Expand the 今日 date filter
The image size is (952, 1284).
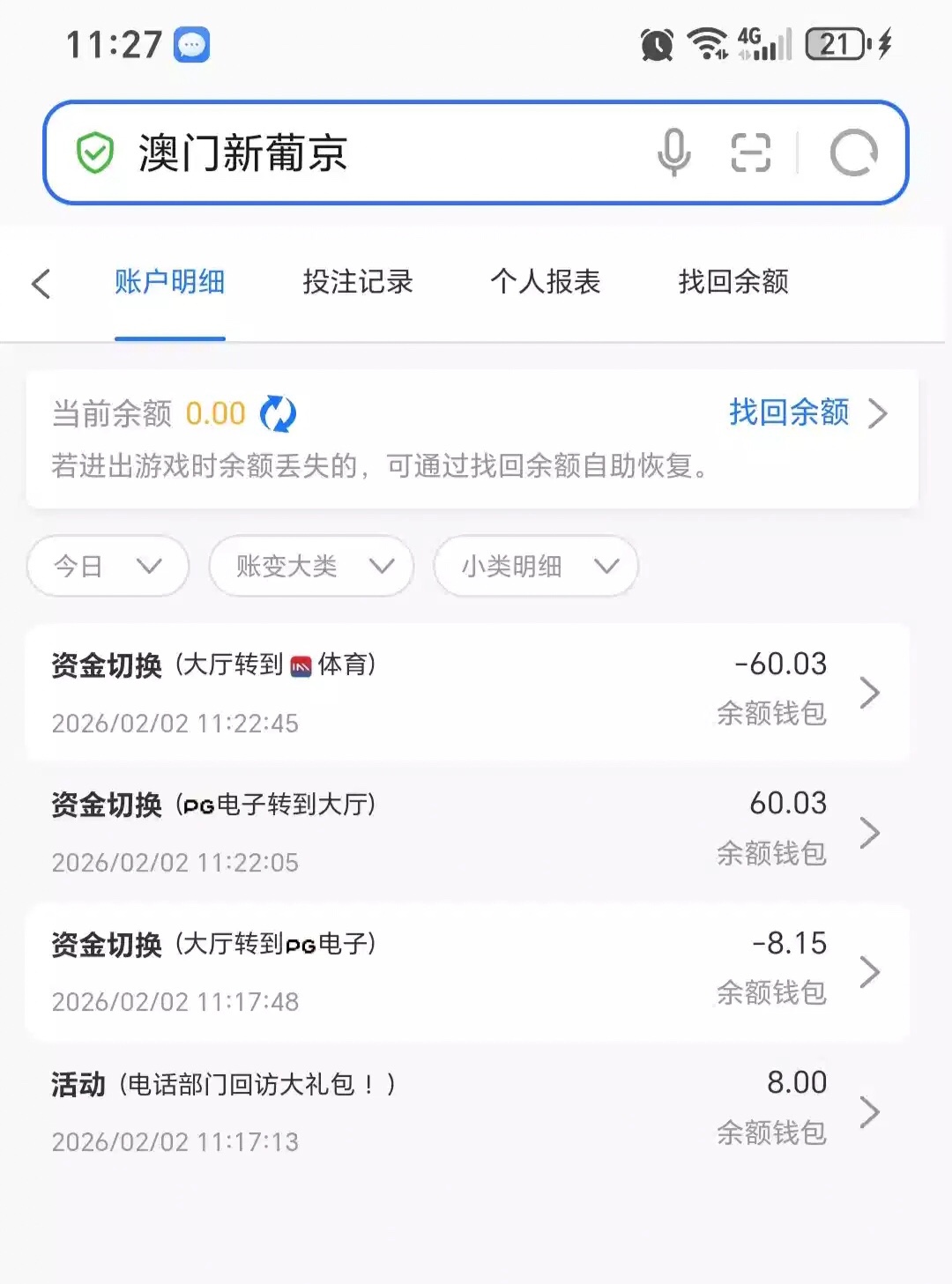pyautogui.click(x=108, y=566)
